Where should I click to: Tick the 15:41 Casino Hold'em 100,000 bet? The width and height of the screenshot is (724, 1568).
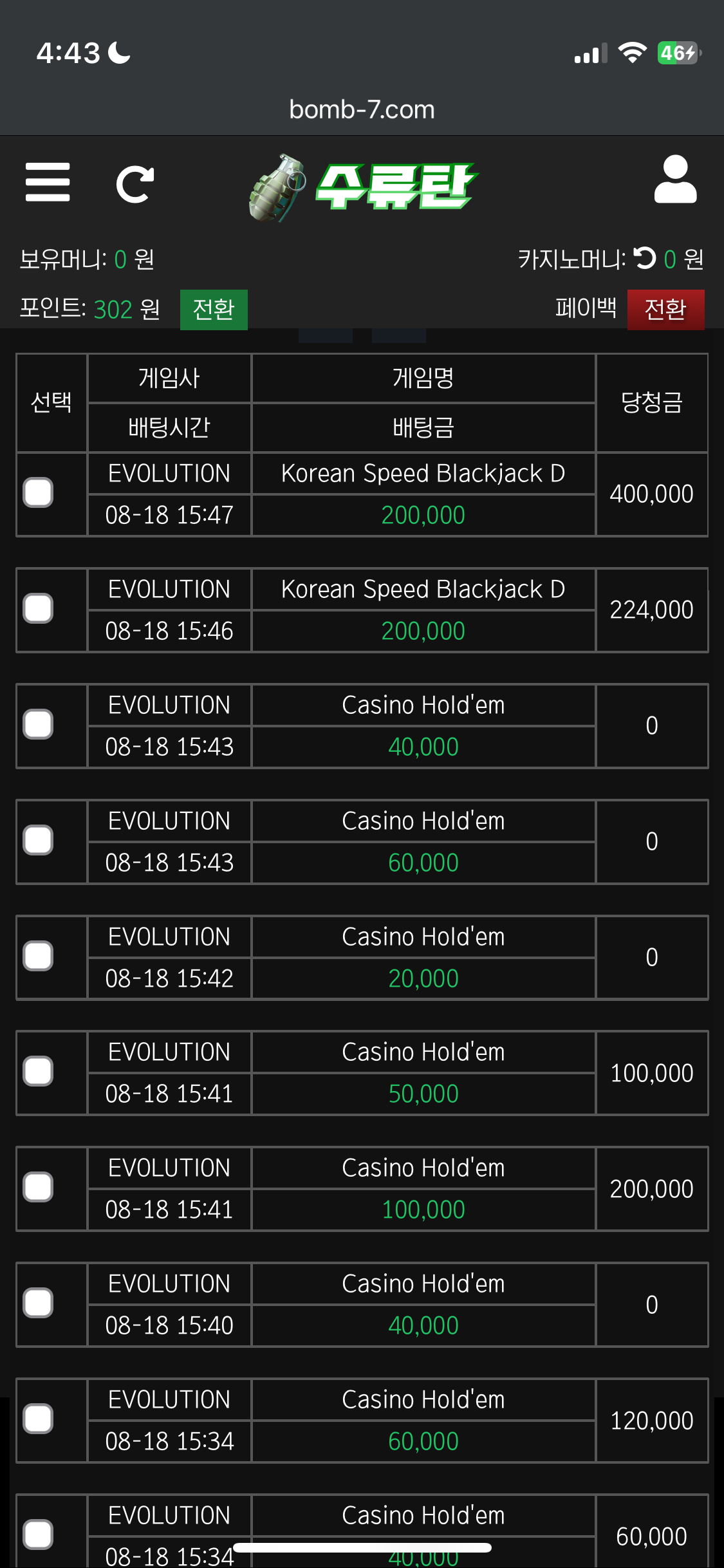pyautogui.click(x=38, y=1188)
